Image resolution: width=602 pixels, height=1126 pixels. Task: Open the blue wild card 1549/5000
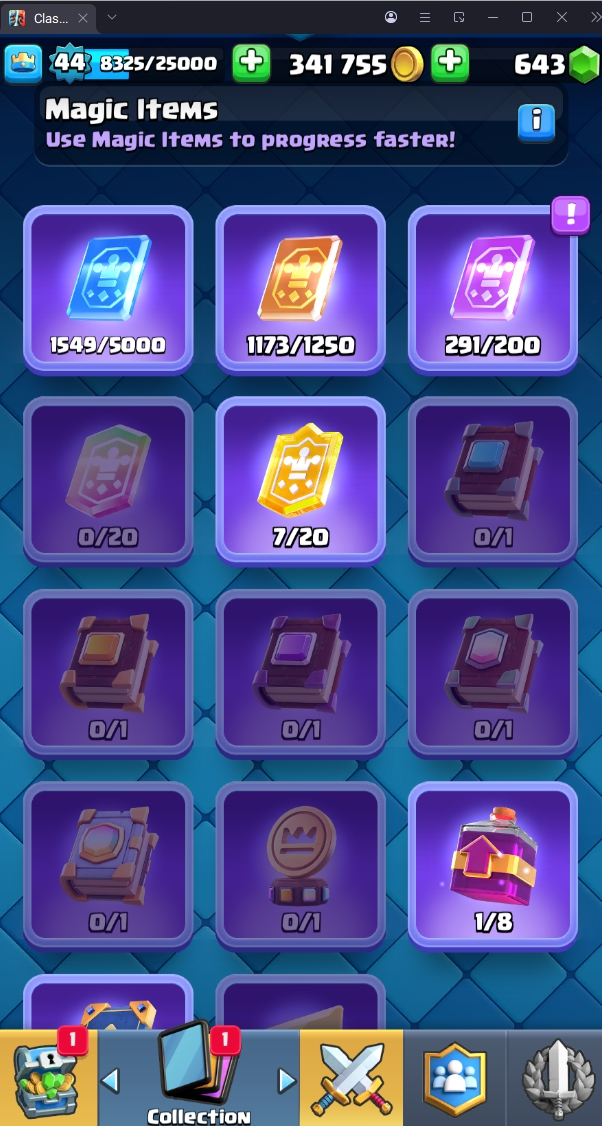click(107, 290)
